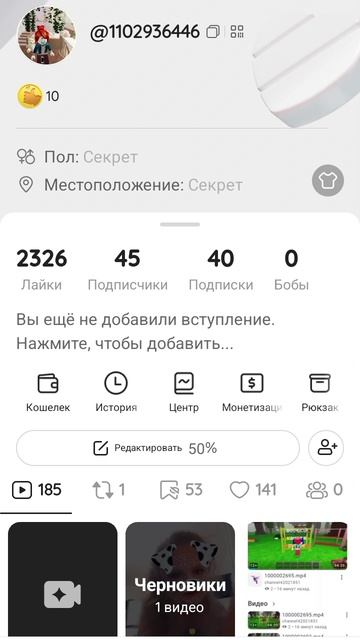View the Подписчики followers list
This screenshot has height=640, width=360.
[x=127, y=270]
